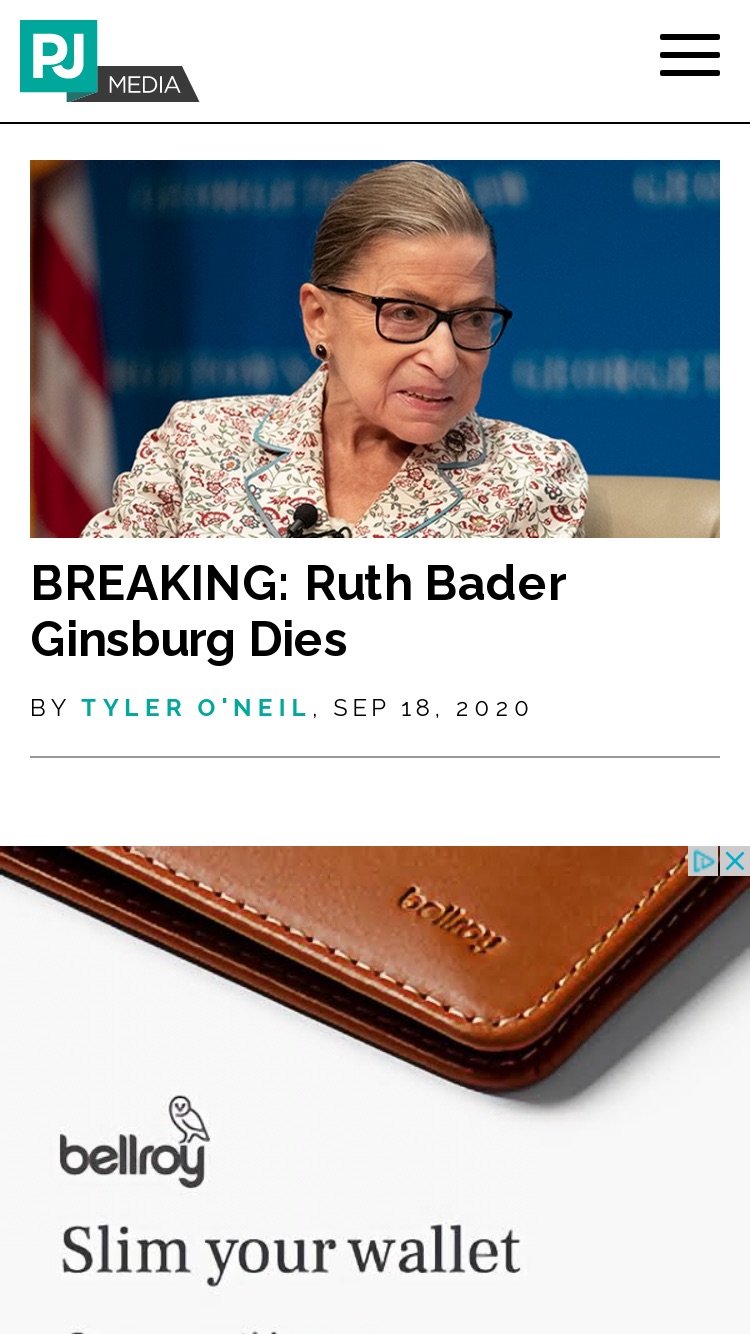
Task: Go to PJ Media home via logo
Action: [109, 61]
